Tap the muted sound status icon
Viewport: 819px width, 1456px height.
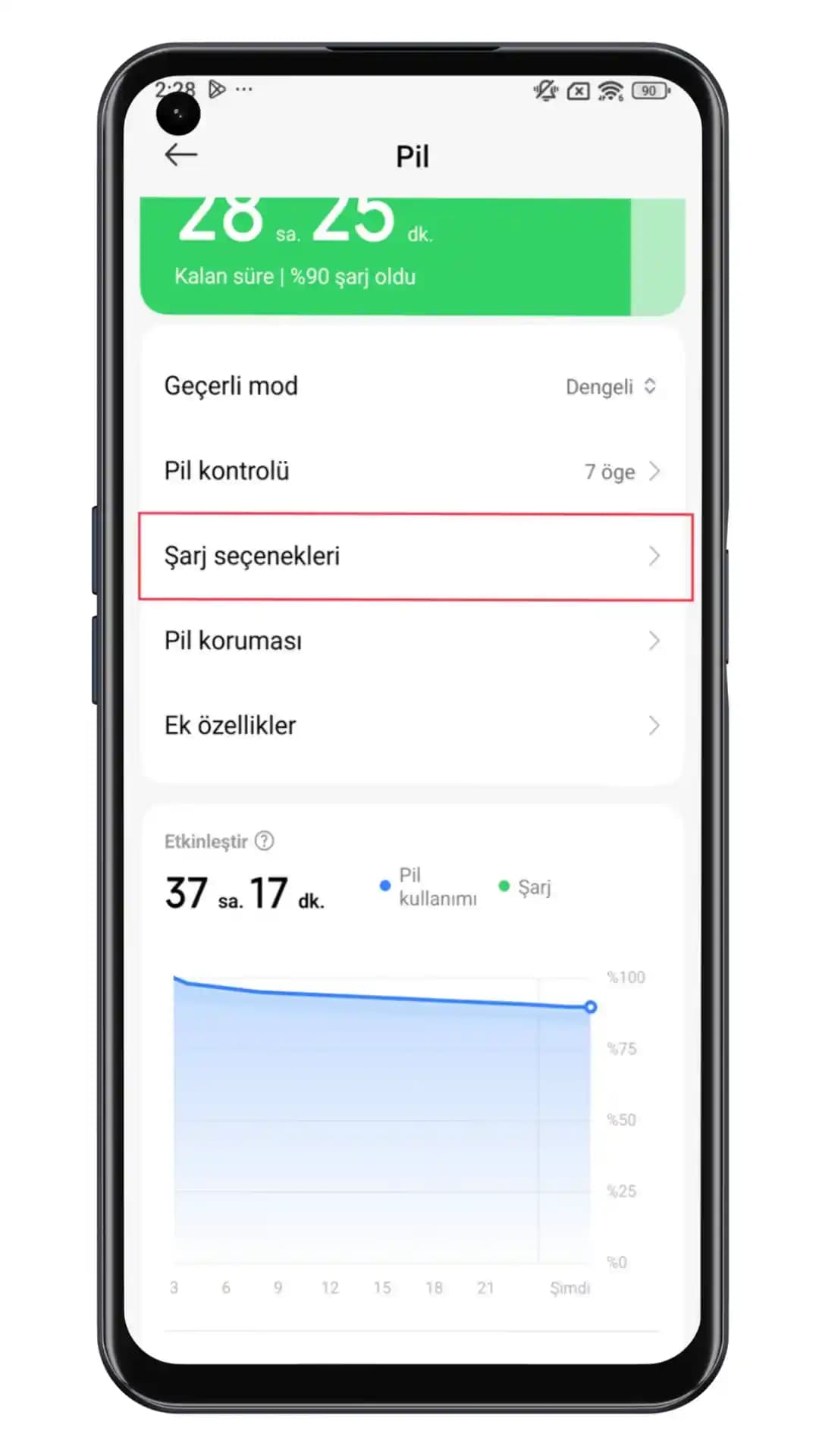[544, 91]
